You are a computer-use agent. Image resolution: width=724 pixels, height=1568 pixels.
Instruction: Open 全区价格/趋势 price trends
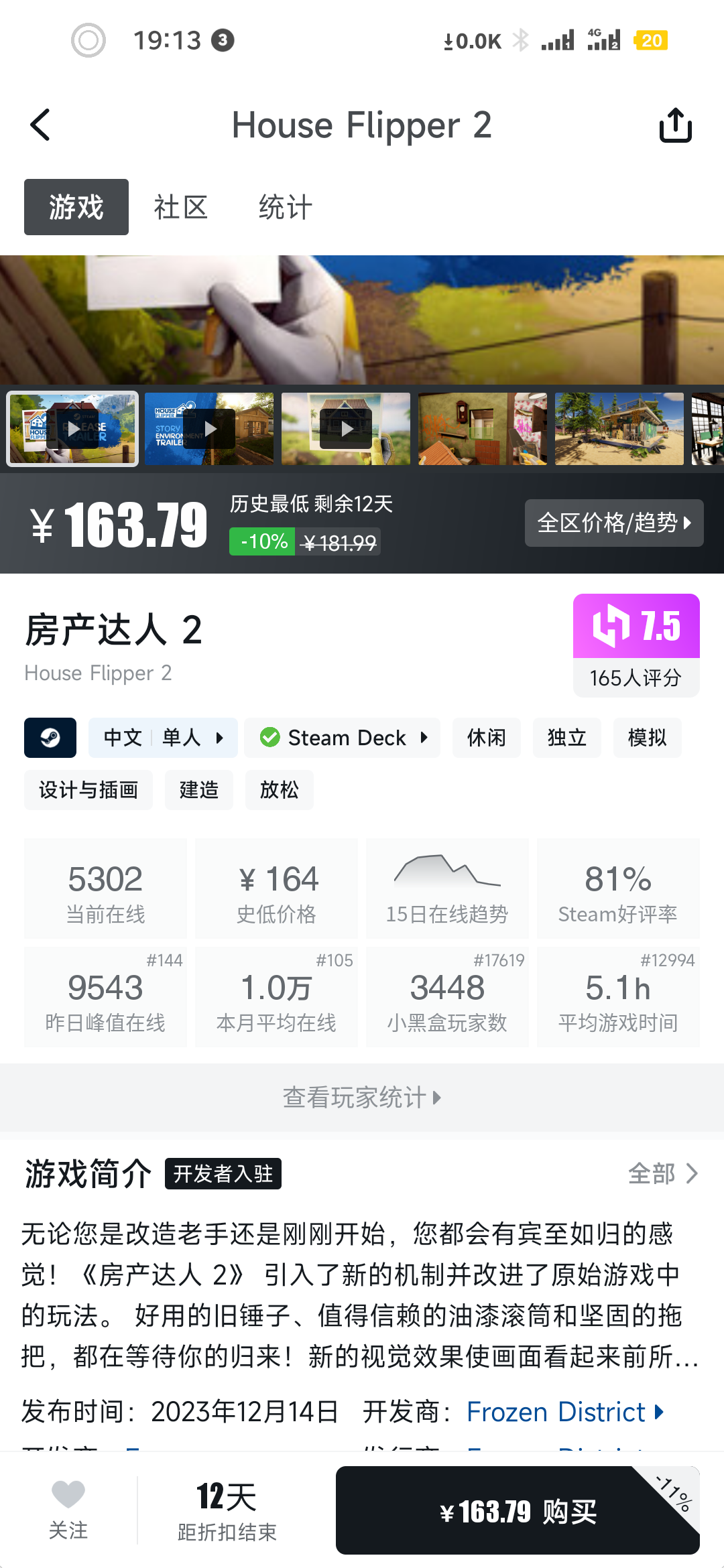[613, 523]
